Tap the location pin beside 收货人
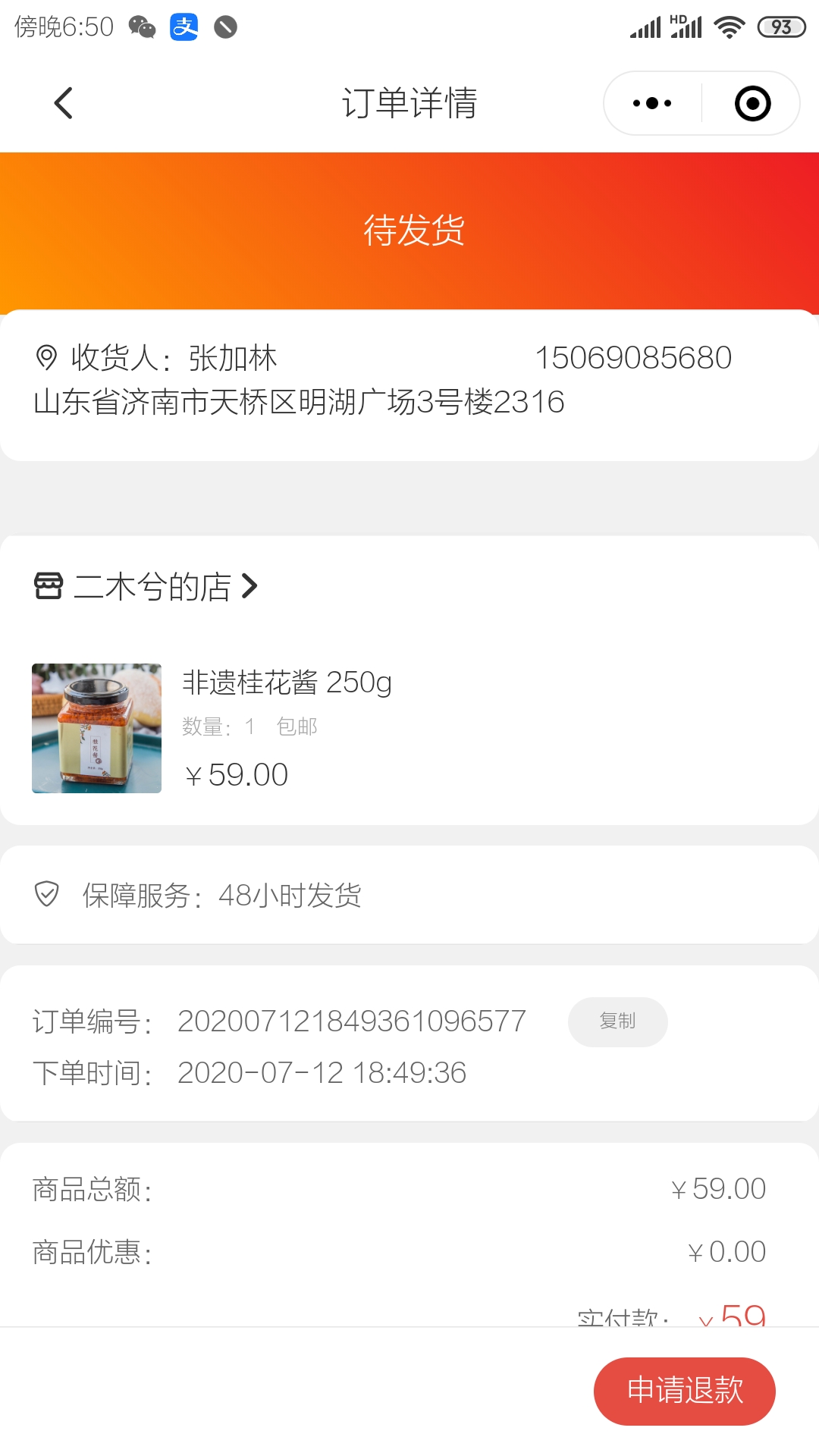This screenshot has width=819, height=1456. point(47,356)
